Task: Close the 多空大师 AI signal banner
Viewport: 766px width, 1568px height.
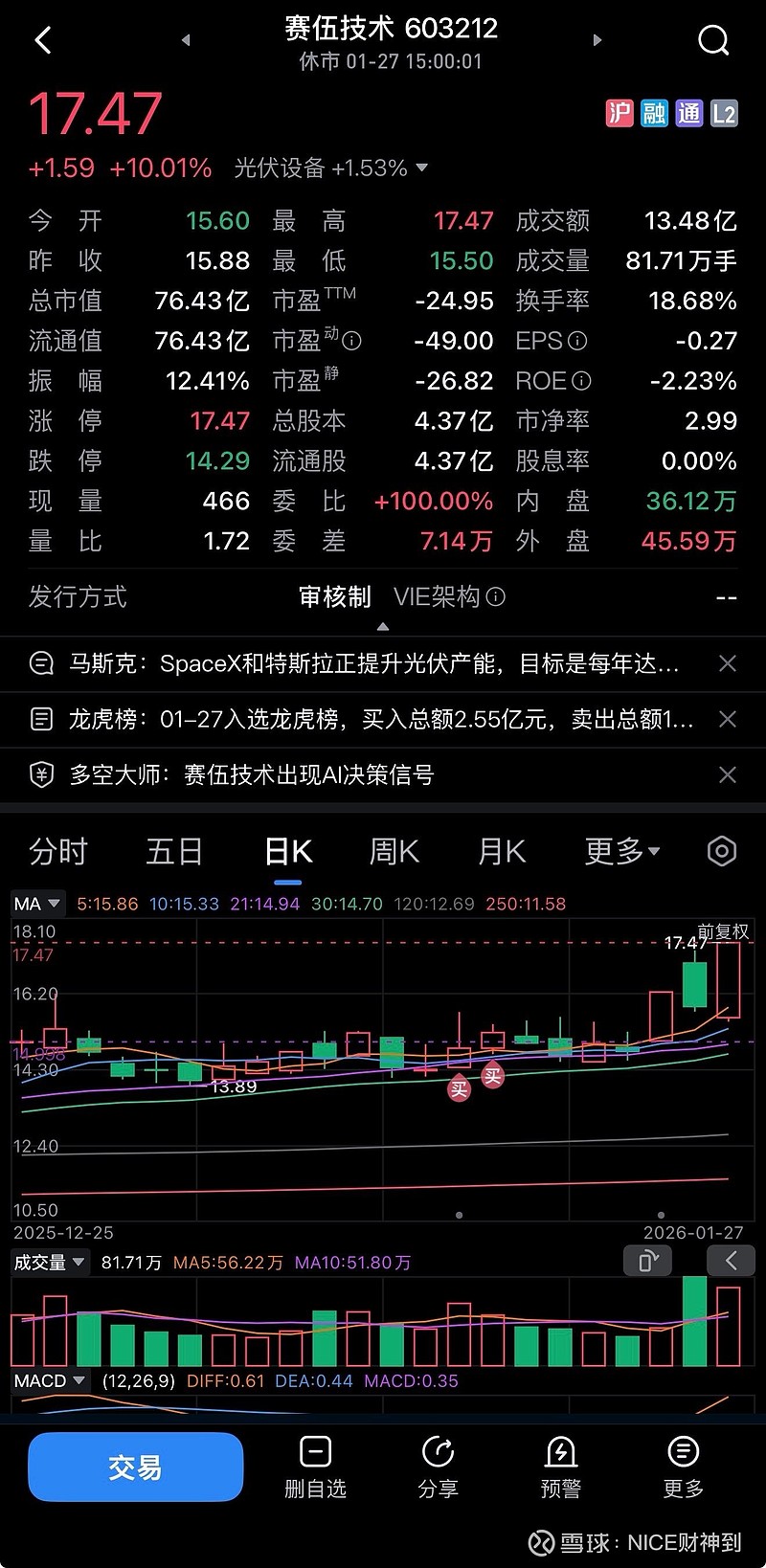Action: [728, 774]
